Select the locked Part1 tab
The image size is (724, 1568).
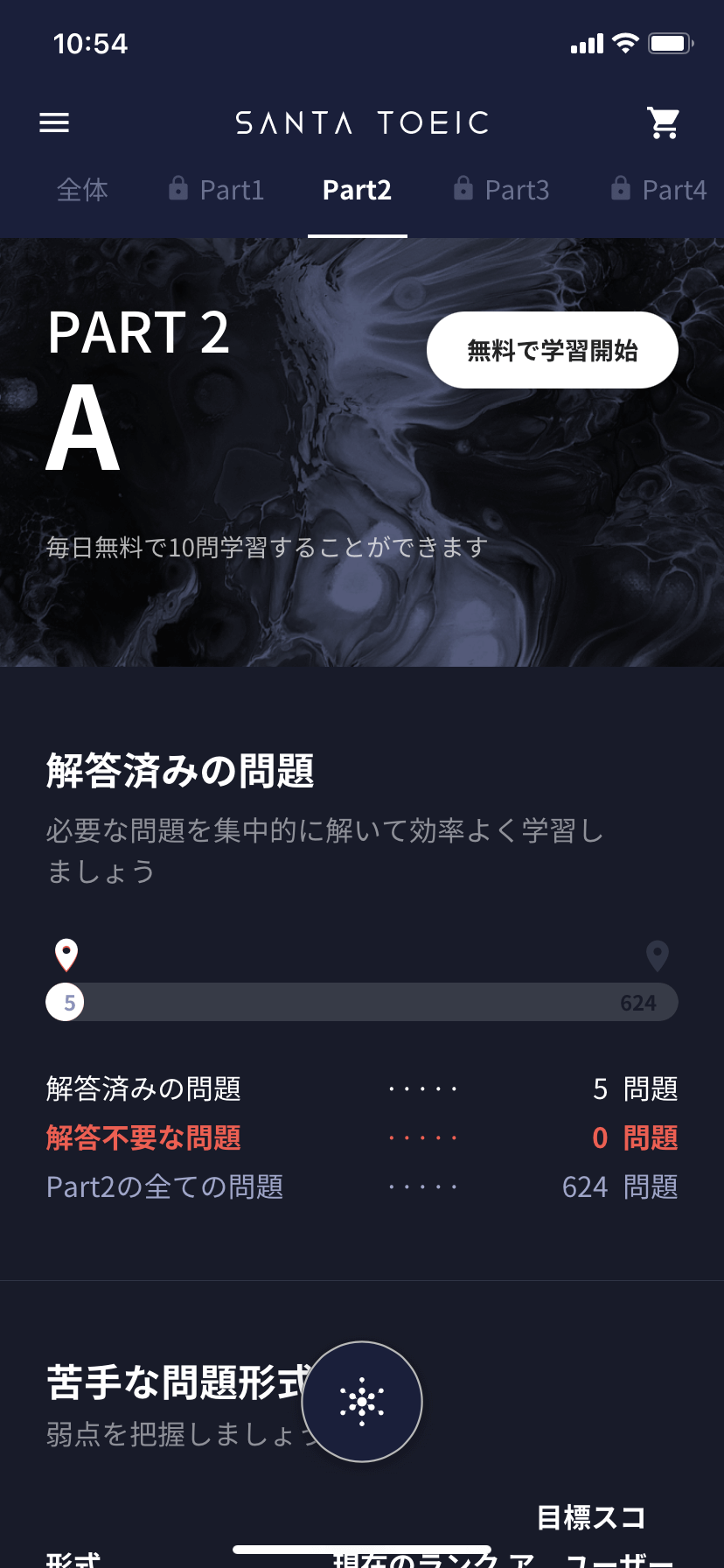pos(217,190)
